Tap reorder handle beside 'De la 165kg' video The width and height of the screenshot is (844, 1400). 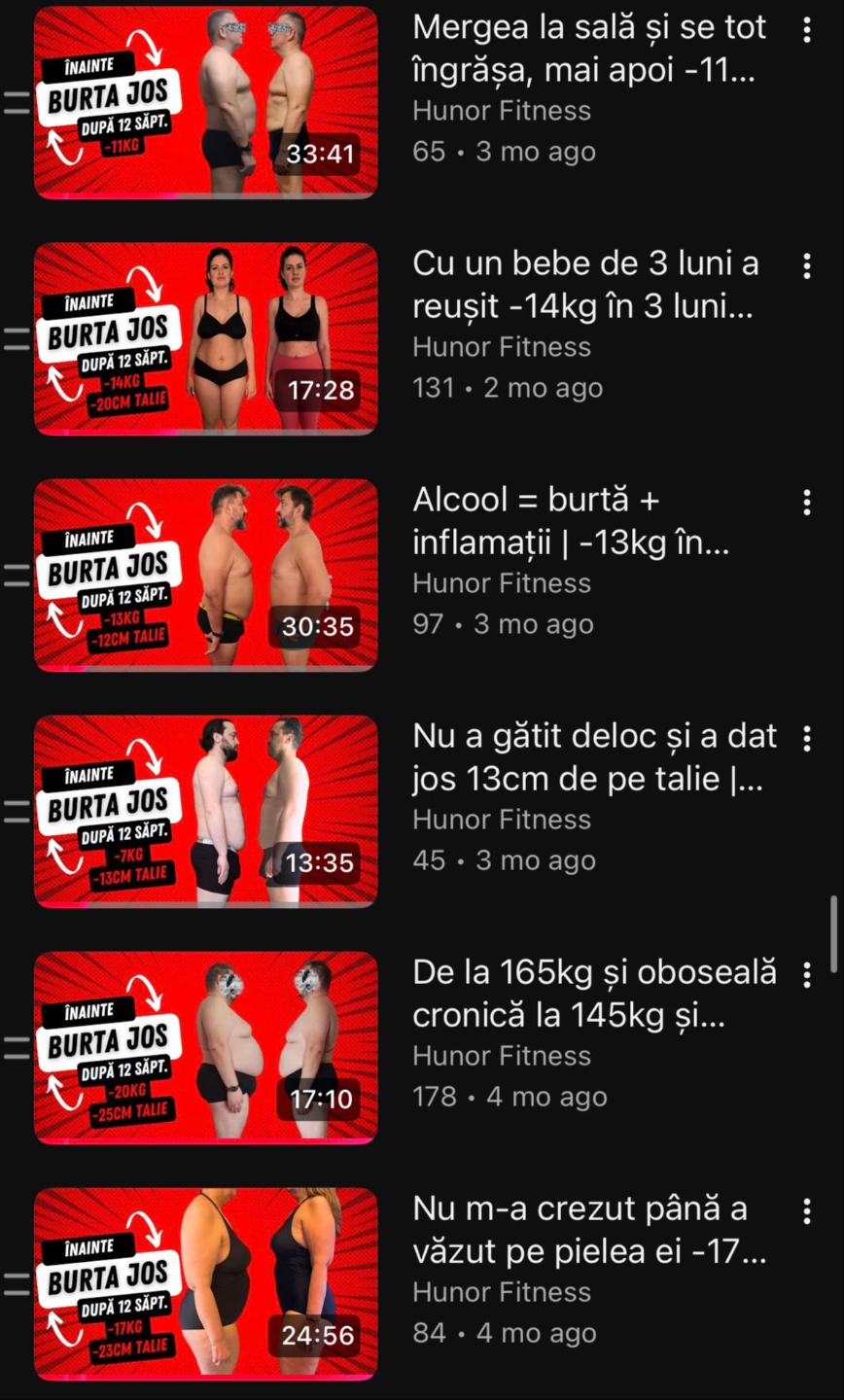pyautogui.click(x=16, y=1047)
